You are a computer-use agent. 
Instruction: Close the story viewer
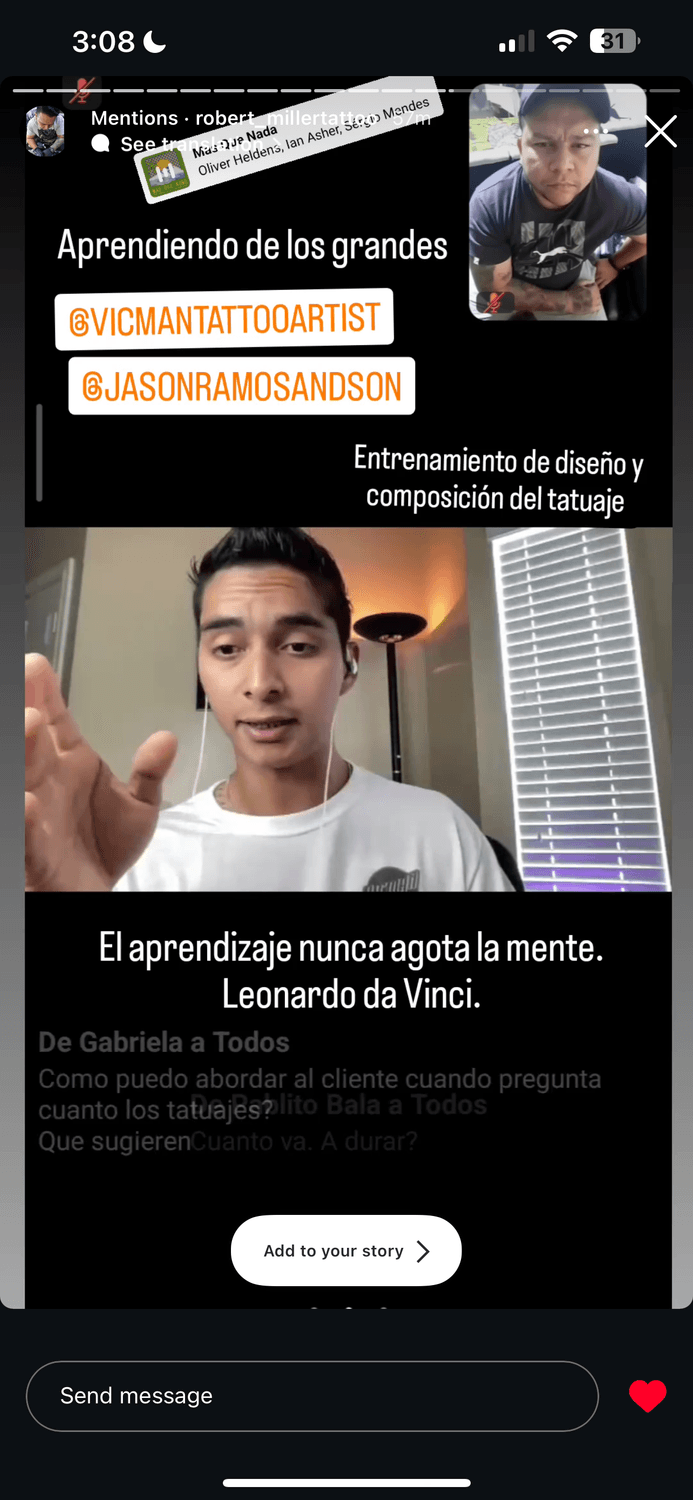click(660, 132)
